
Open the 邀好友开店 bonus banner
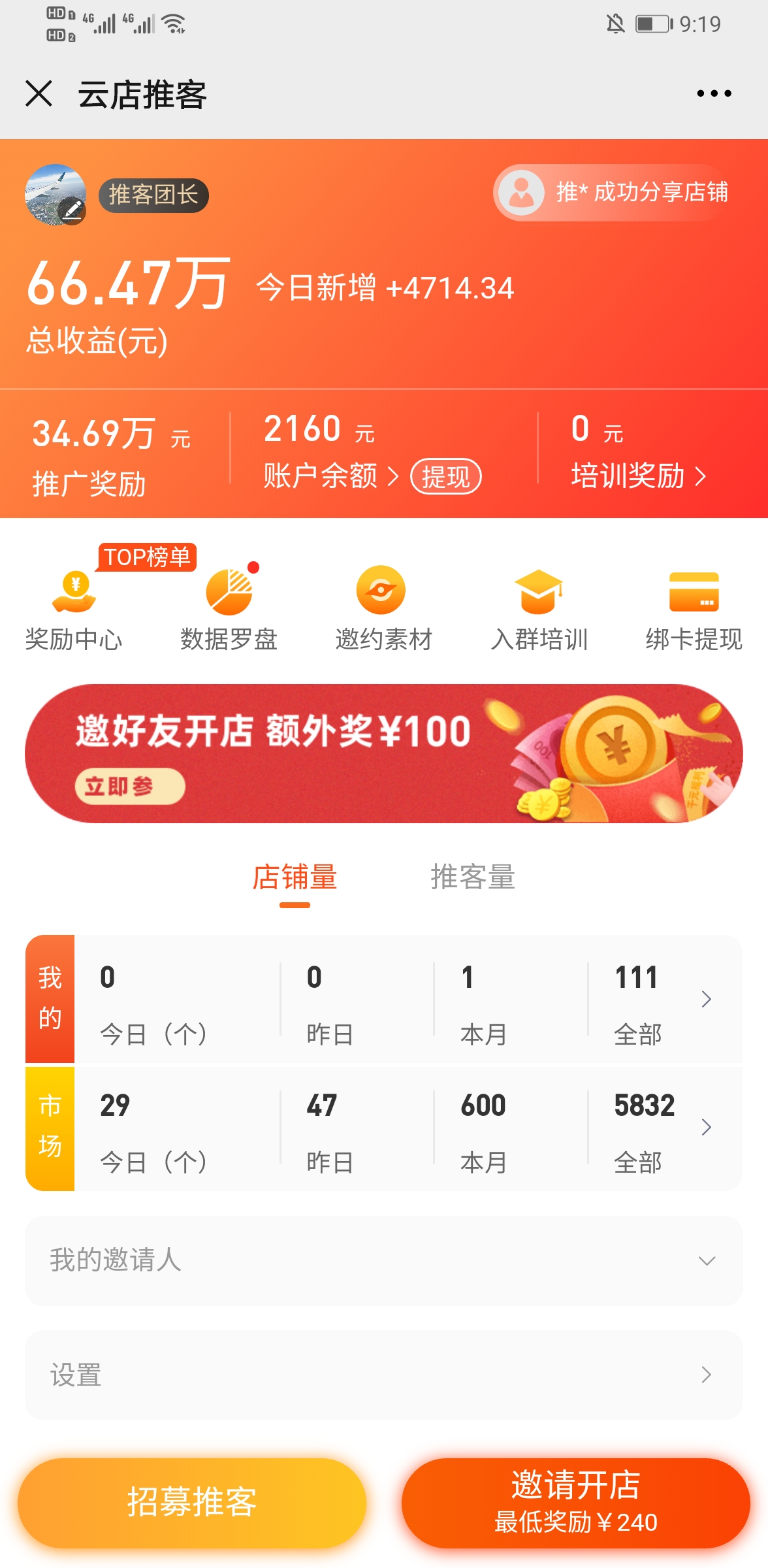pyautogui.click(x=383, y=753)
